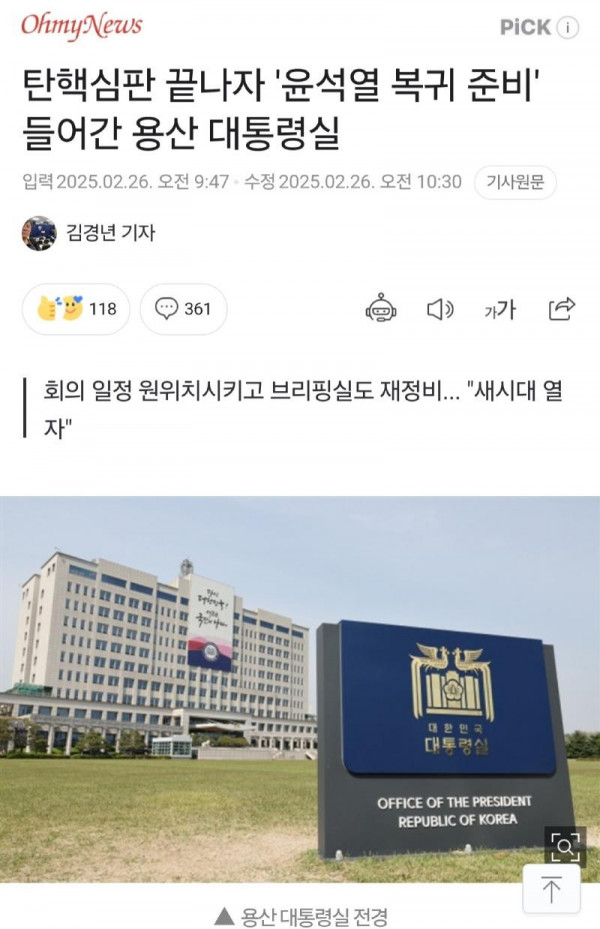Jump back to top with the arrow button
The height and width of the screenshot is (929, 600).
(x=551, y=889)
